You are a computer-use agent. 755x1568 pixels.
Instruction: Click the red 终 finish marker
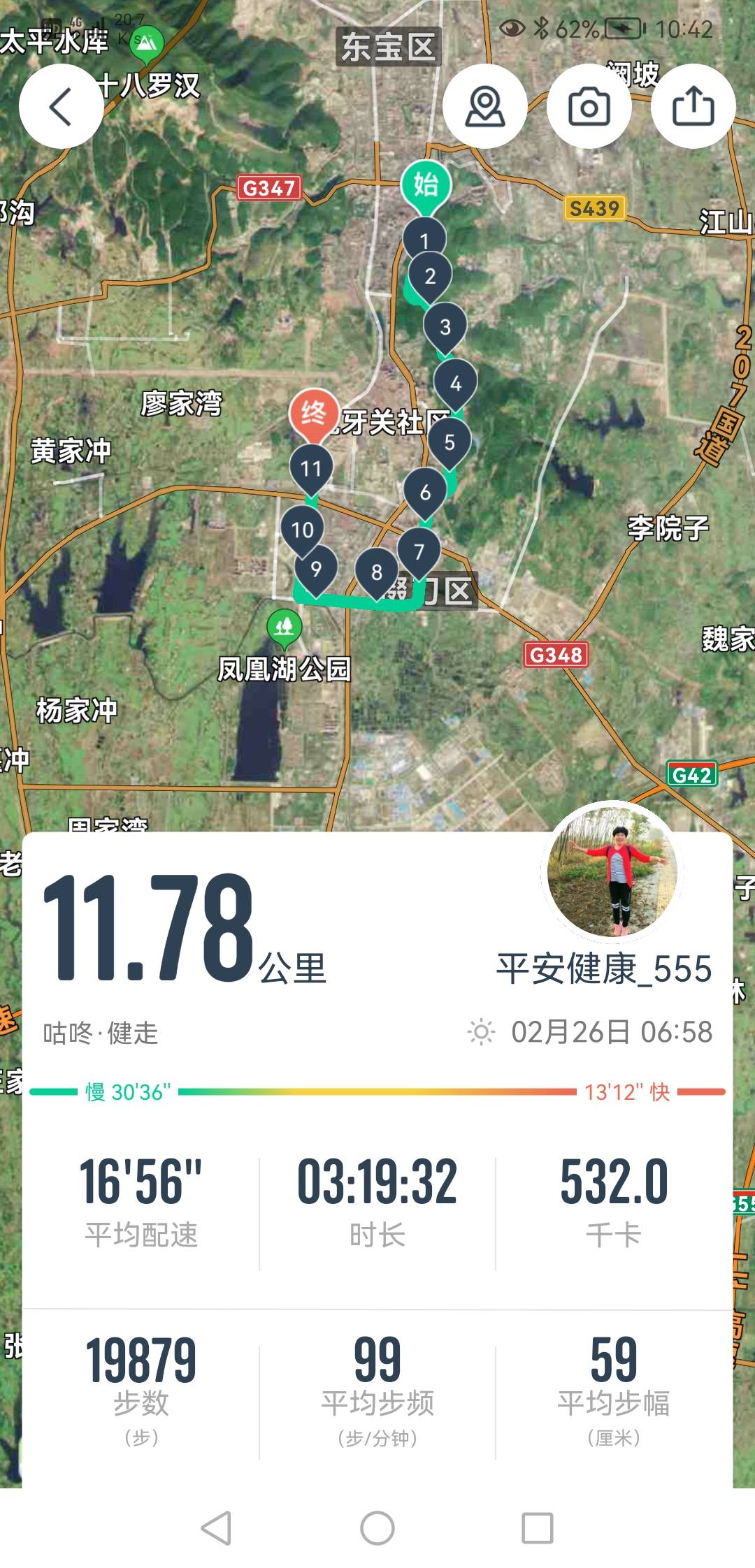pos(313,414)
